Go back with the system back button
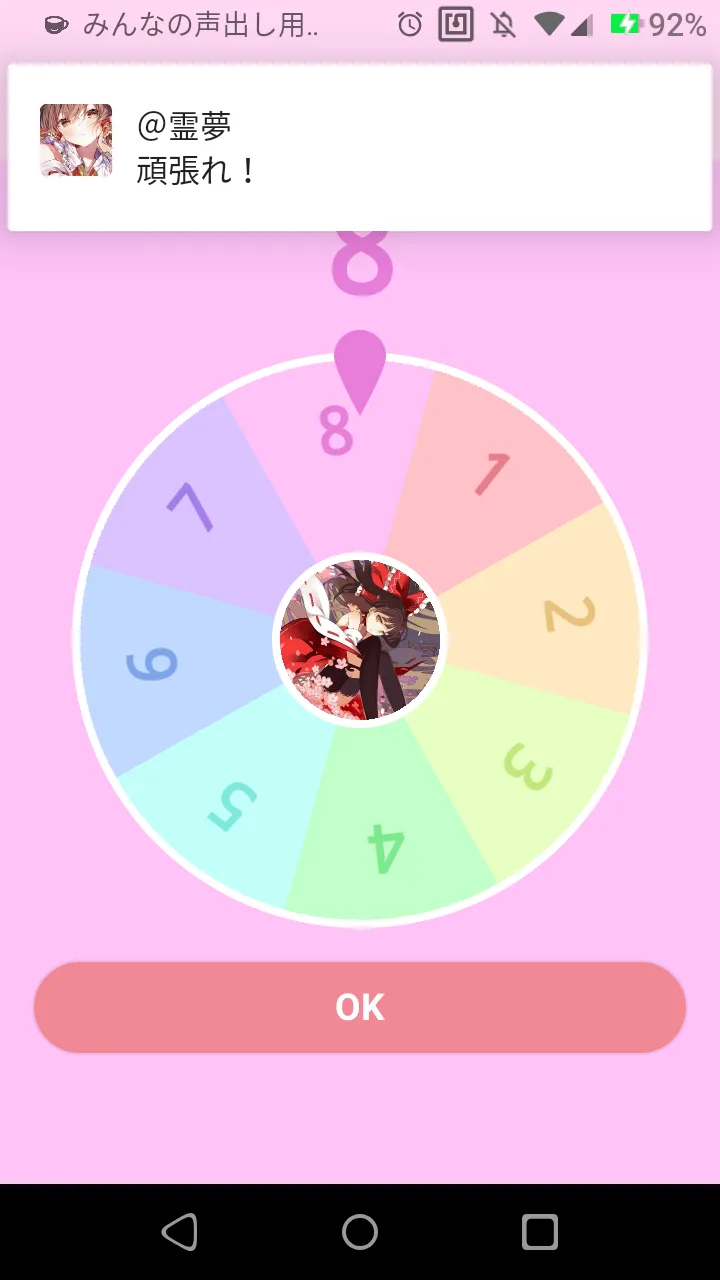Screen dimensions: 720x1280 tap(180, 1232)
